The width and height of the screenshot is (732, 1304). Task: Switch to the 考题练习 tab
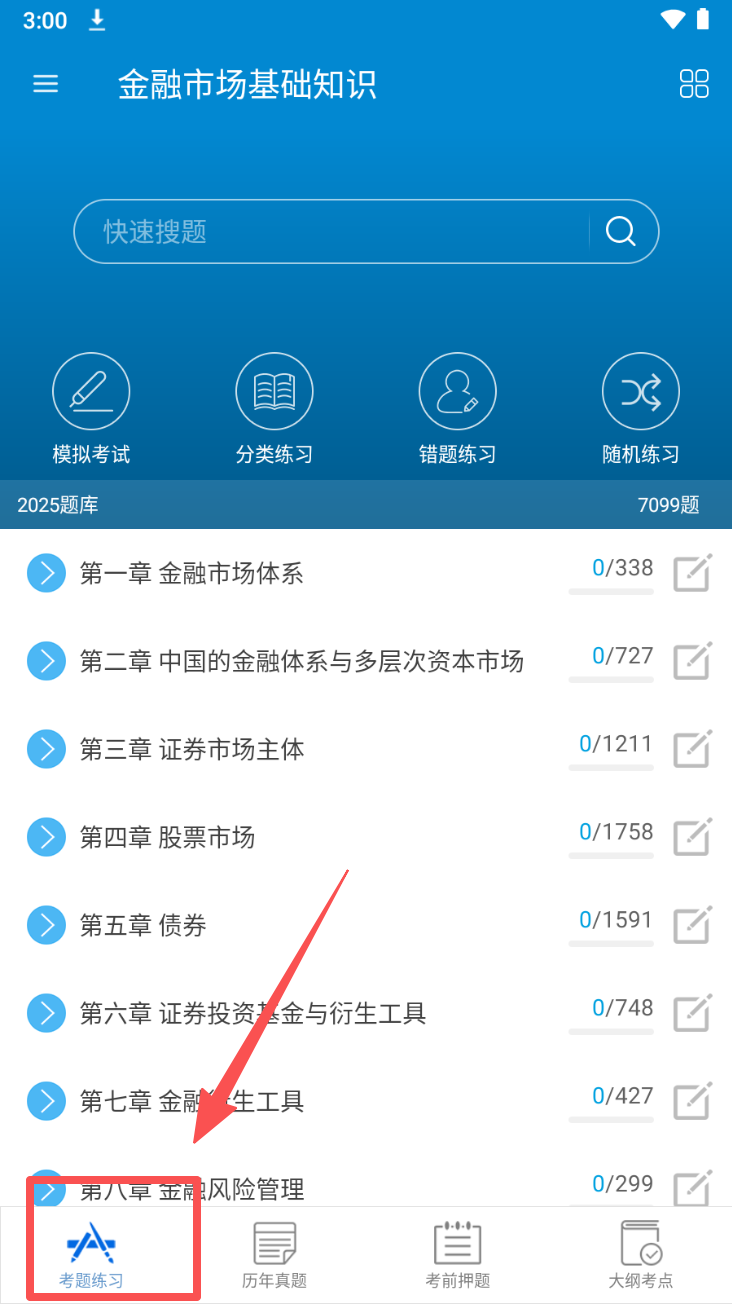pos(91,1256)
